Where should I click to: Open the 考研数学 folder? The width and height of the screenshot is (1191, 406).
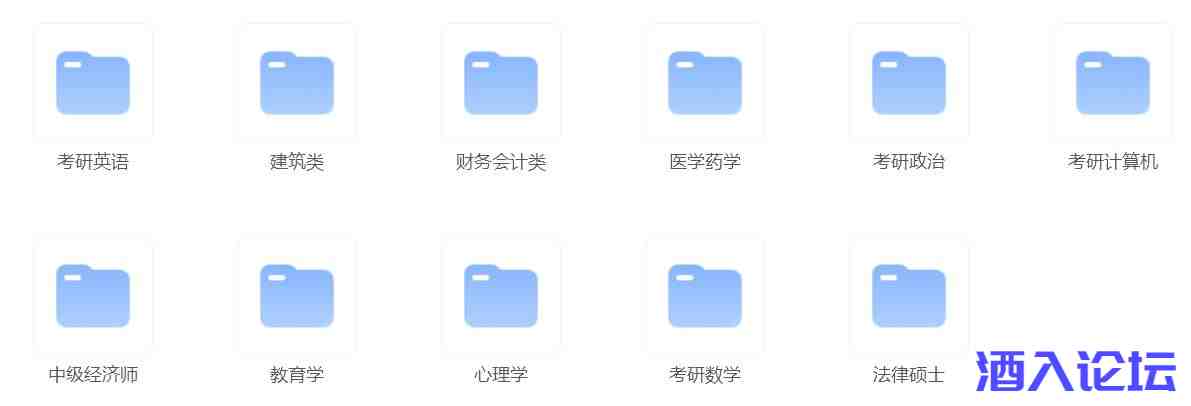coord(705,296)
